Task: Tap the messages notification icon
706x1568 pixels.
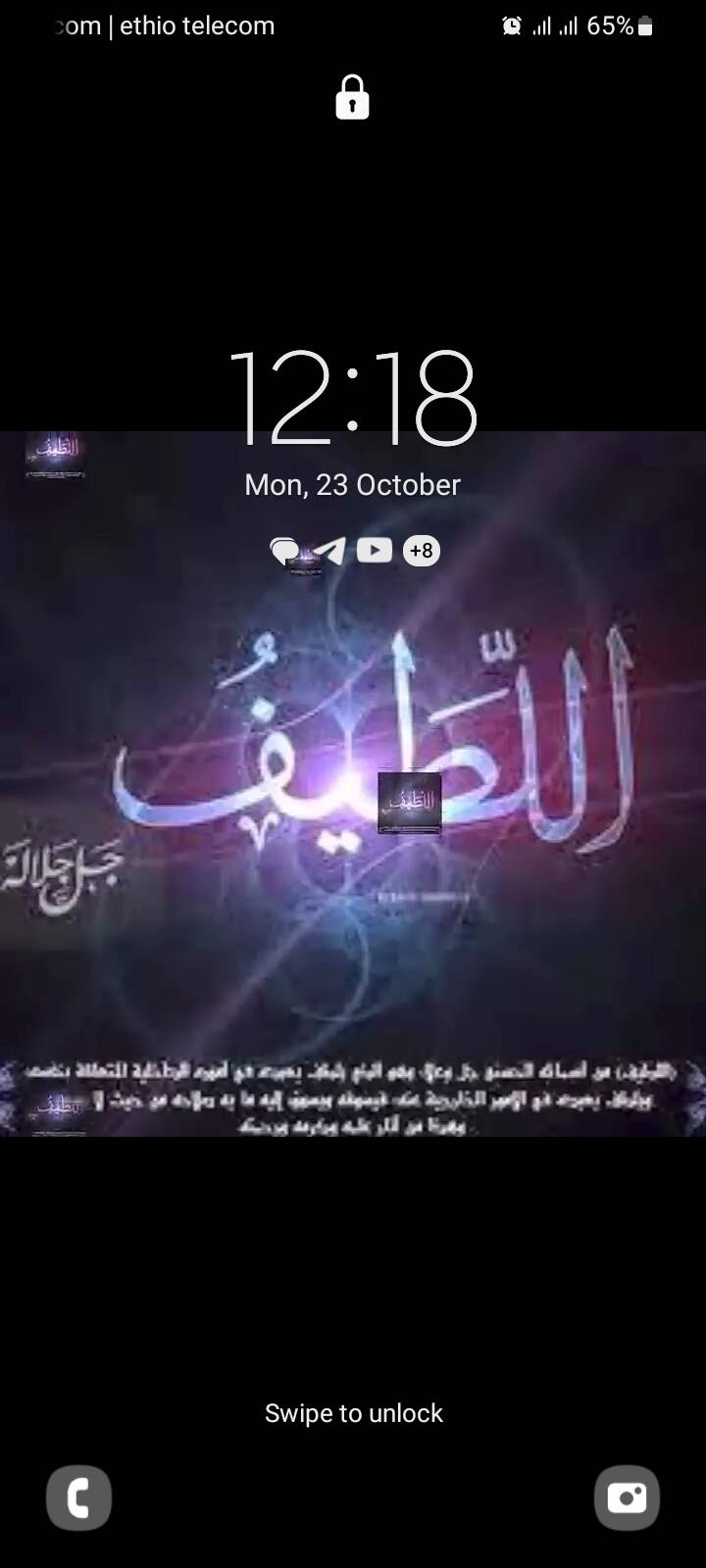Action: pos(284,551)
